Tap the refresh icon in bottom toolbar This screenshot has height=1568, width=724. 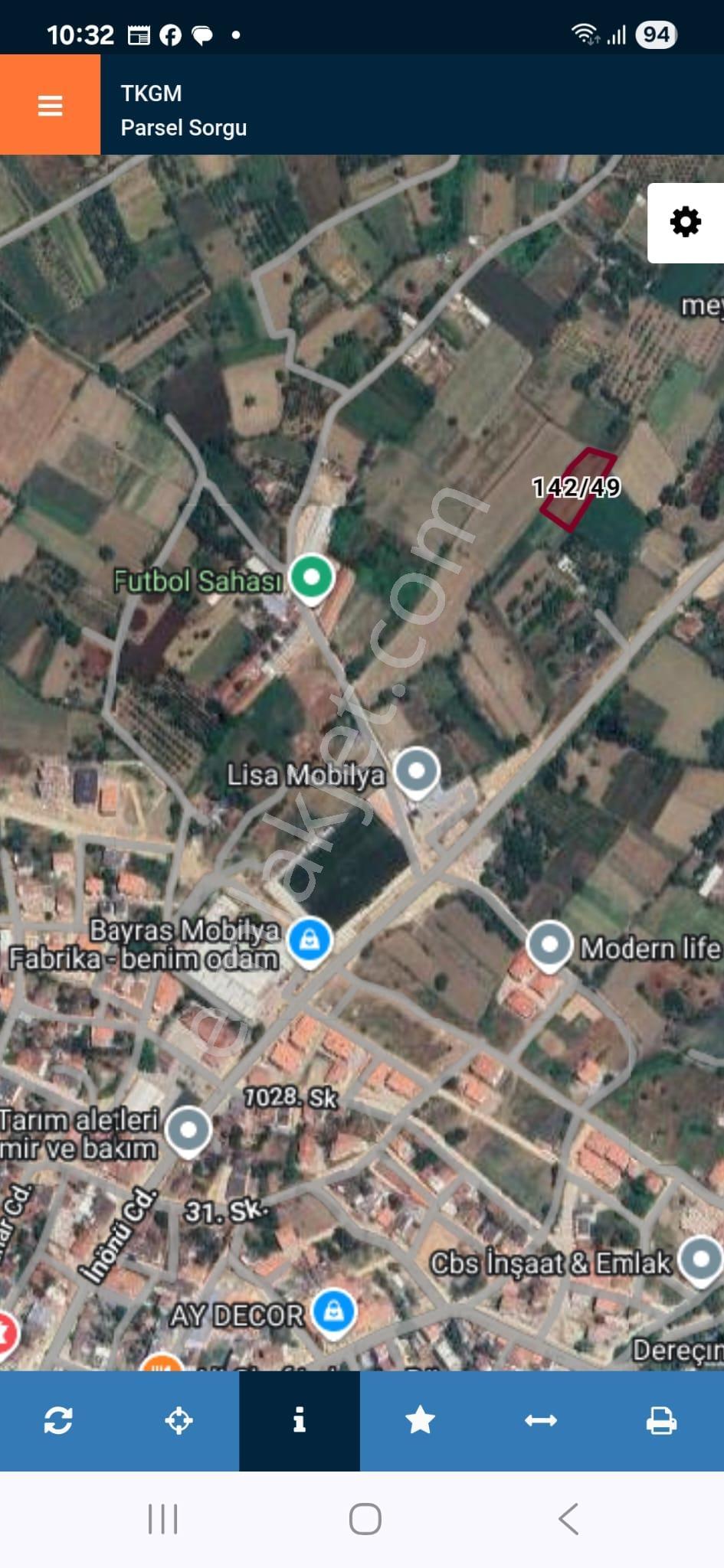(59, 1420)
